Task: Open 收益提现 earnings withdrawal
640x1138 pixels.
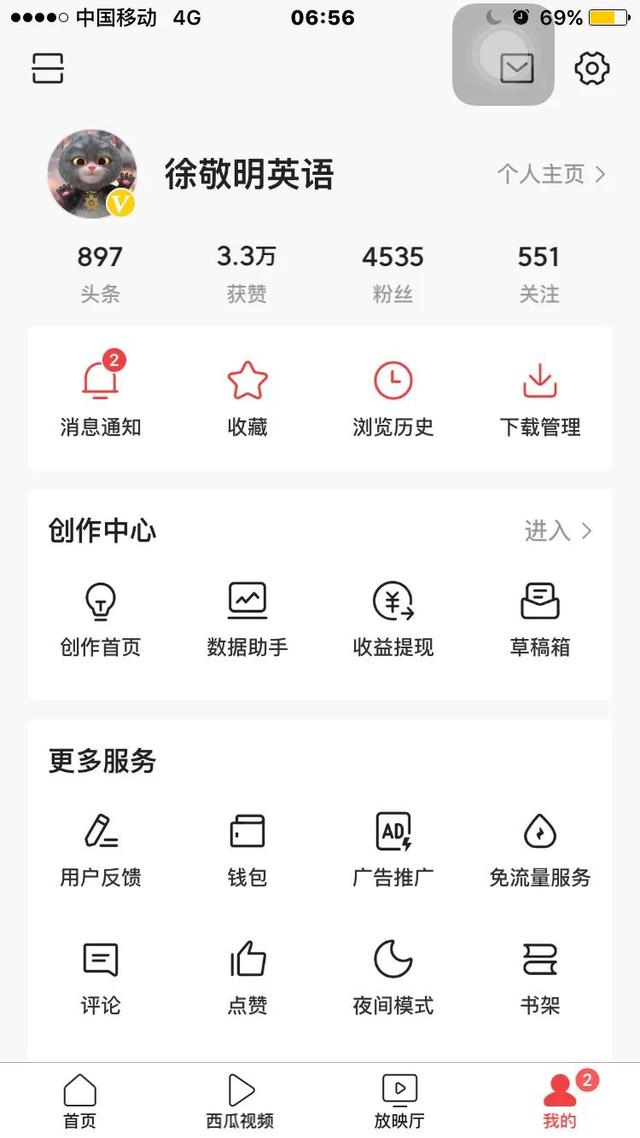Action: tap(393, 618)
